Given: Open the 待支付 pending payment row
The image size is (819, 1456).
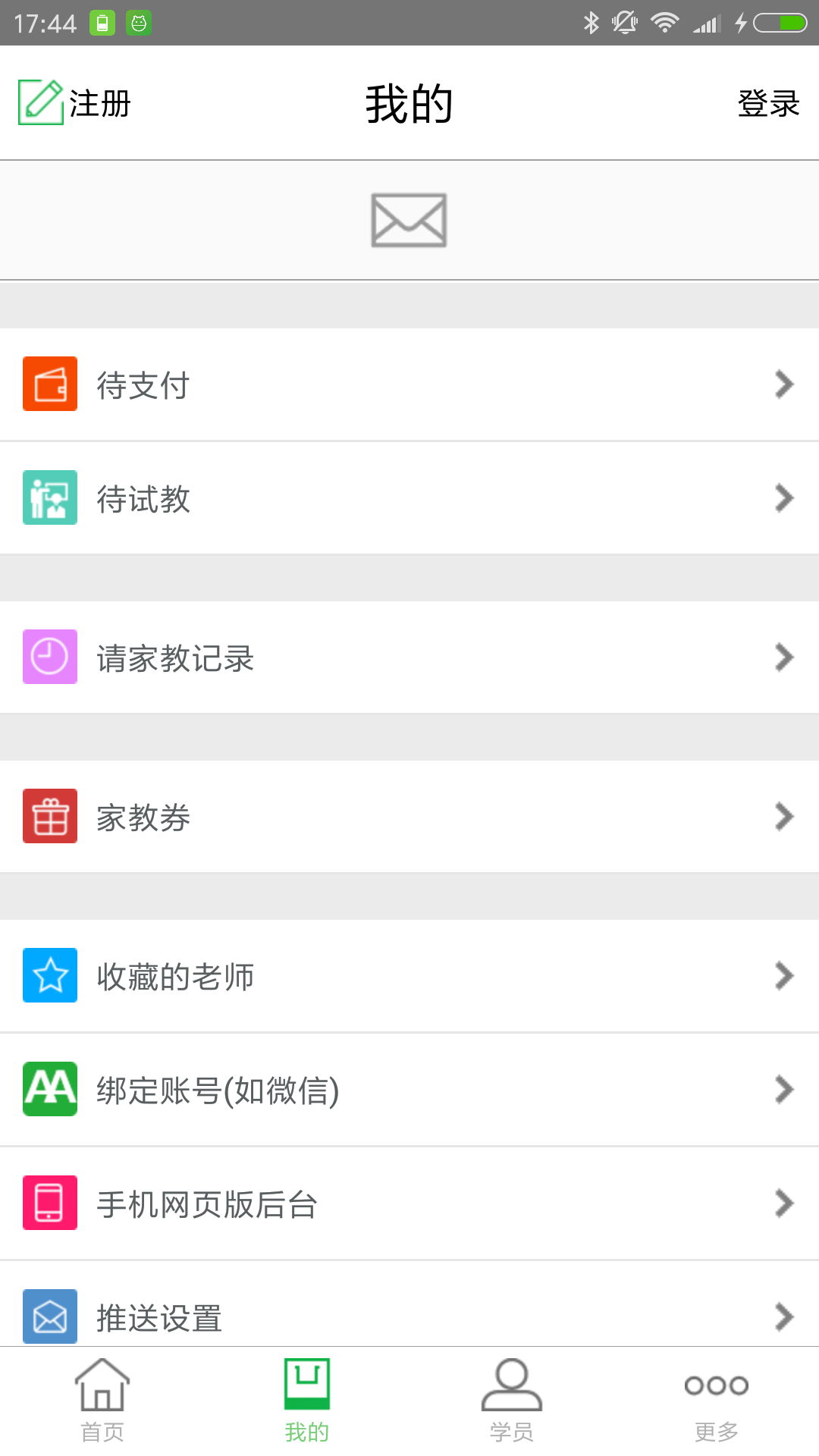Looking at the screenshot, I should (x=409, y=384).
